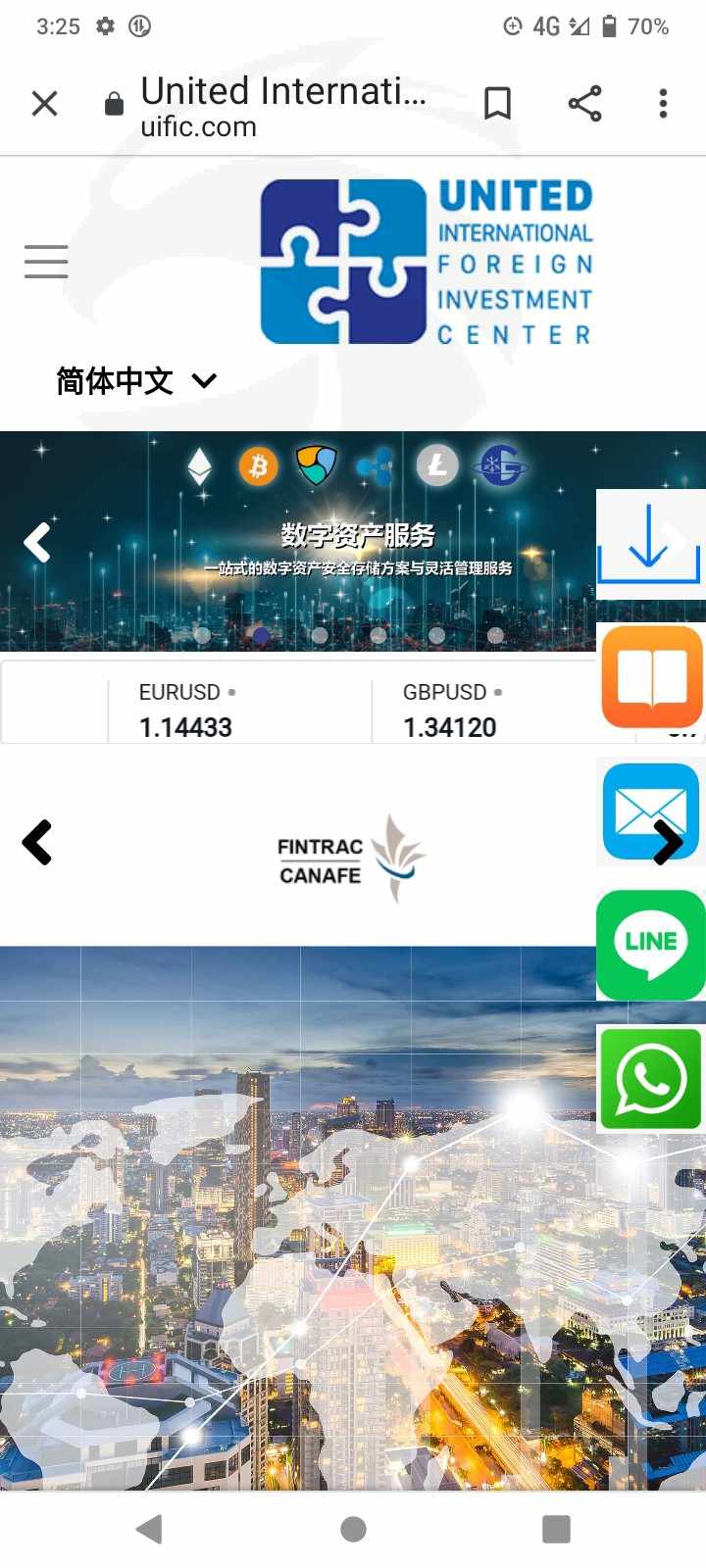Show the previous partner logo

pyautogui.click(x=37, y=843)
